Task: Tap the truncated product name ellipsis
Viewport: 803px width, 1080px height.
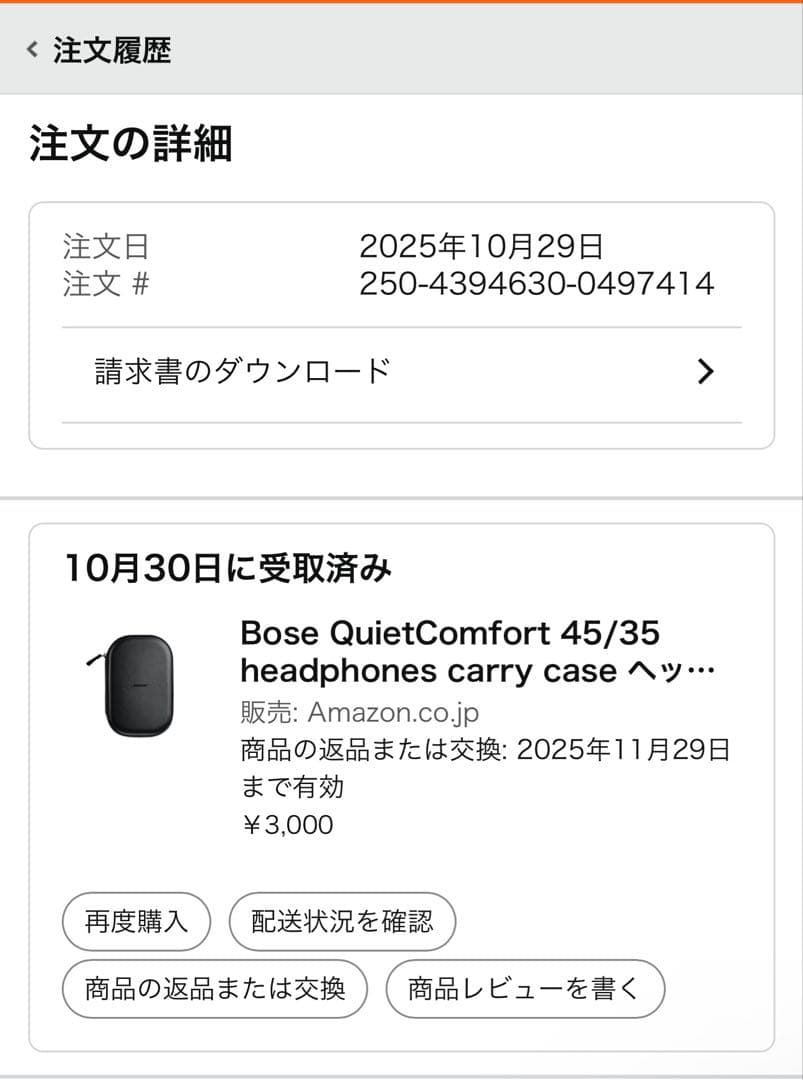Action: (701, 672)
